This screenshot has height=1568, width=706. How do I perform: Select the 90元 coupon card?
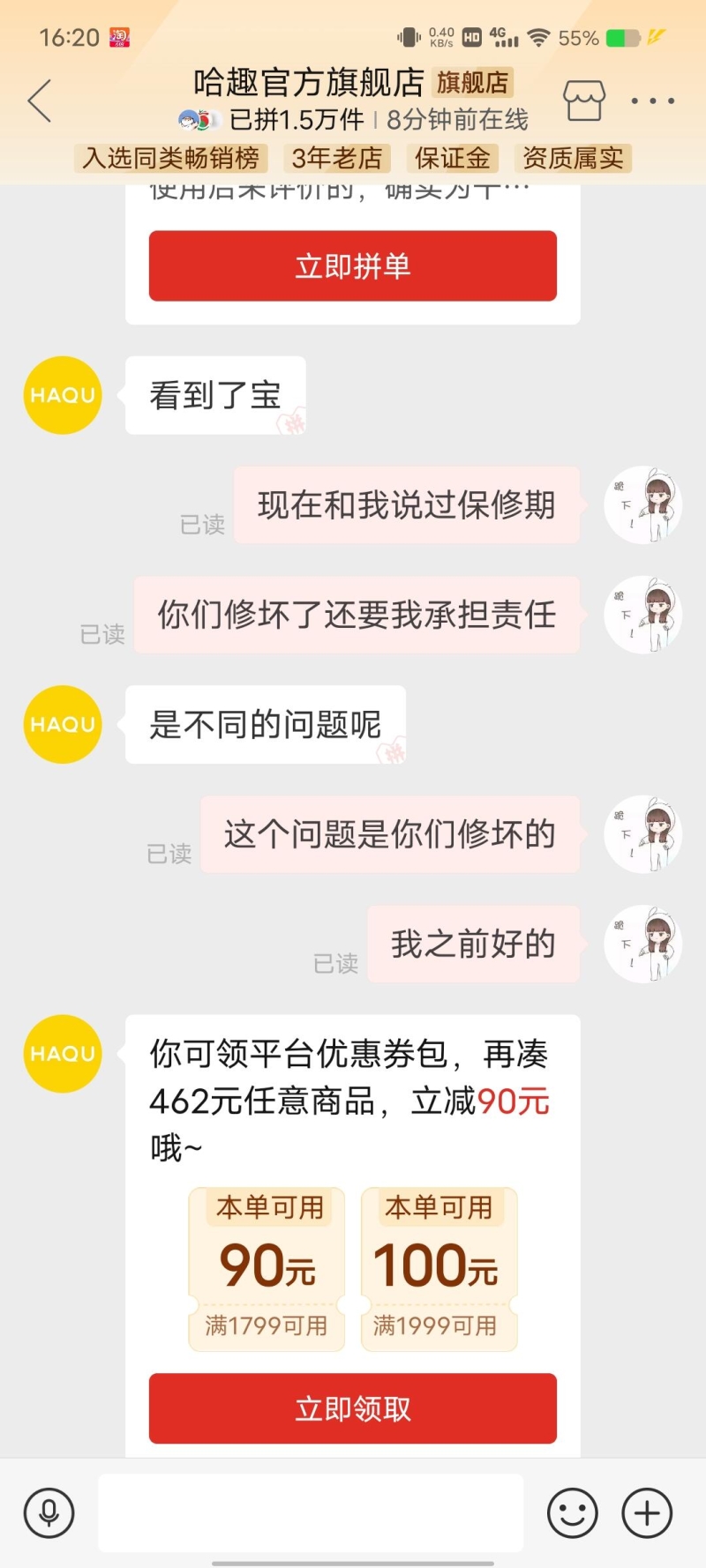point(267,1269)
